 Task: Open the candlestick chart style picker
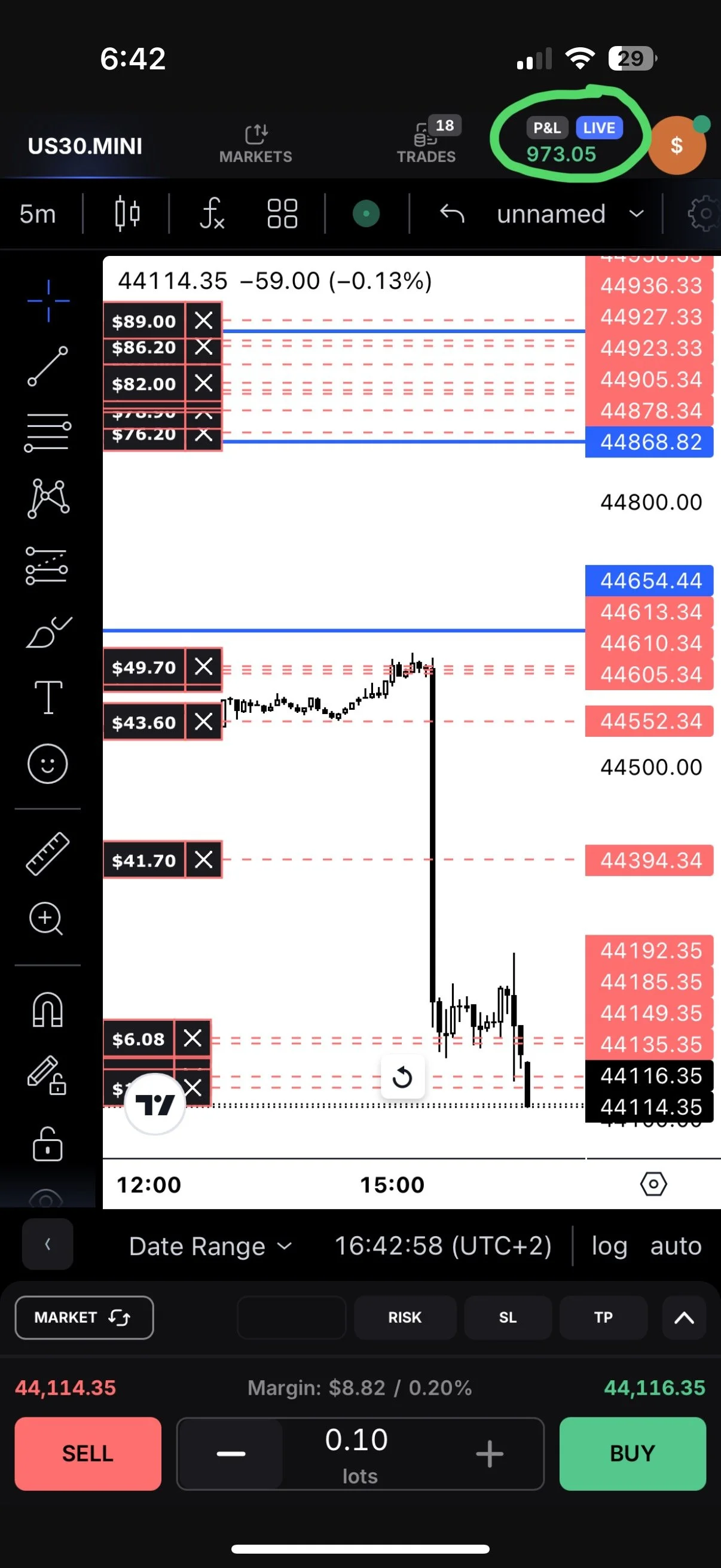pyautogui.click(x=127, y=213)
